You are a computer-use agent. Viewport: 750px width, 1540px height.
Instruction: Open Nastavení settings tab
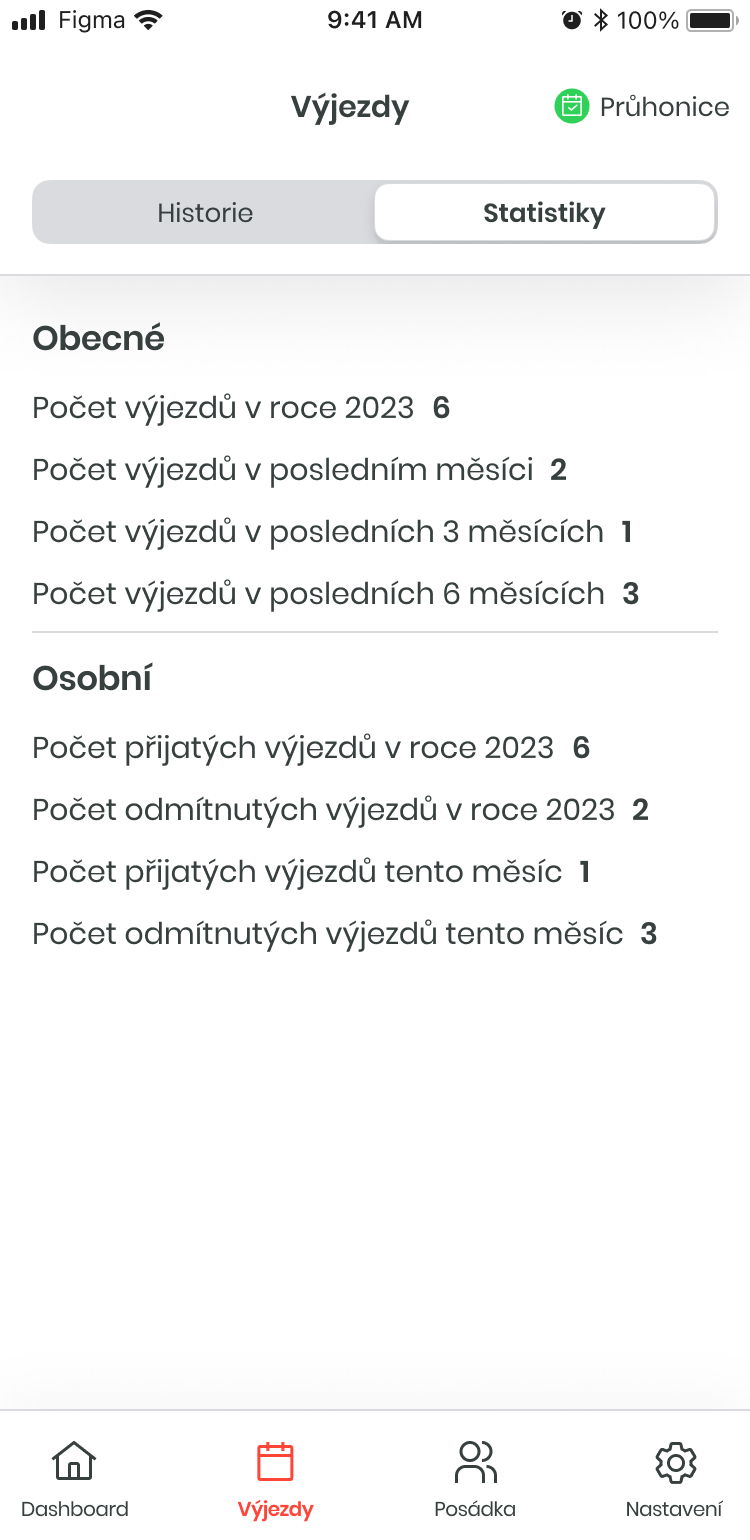(x=674, y=1478)
